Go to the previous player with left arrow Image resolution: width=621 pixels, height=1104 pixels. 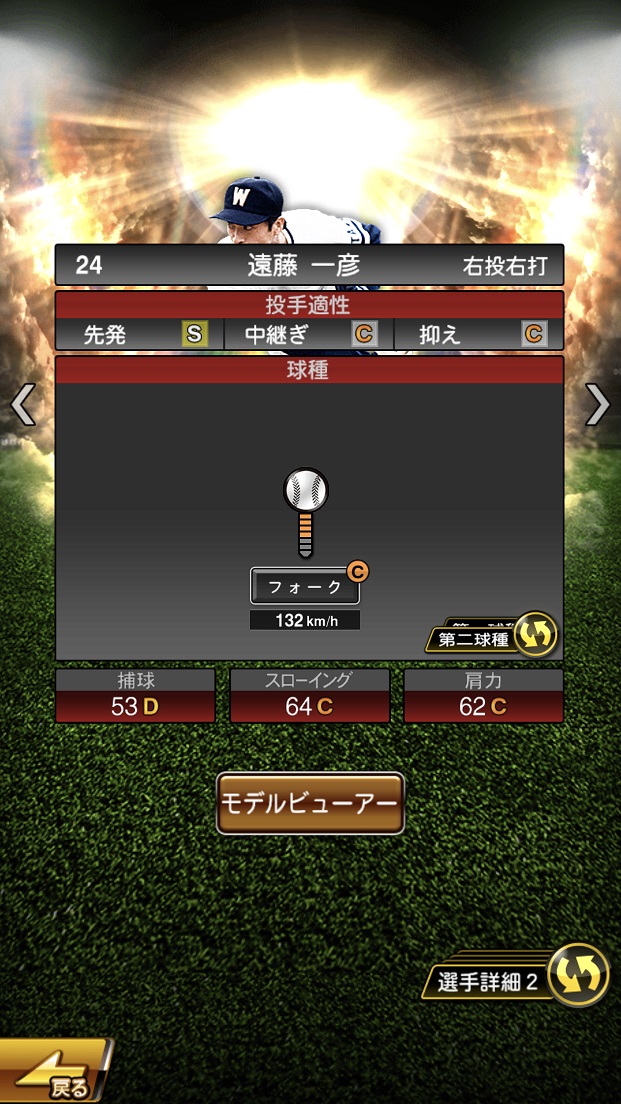click(x=22, y=405)
